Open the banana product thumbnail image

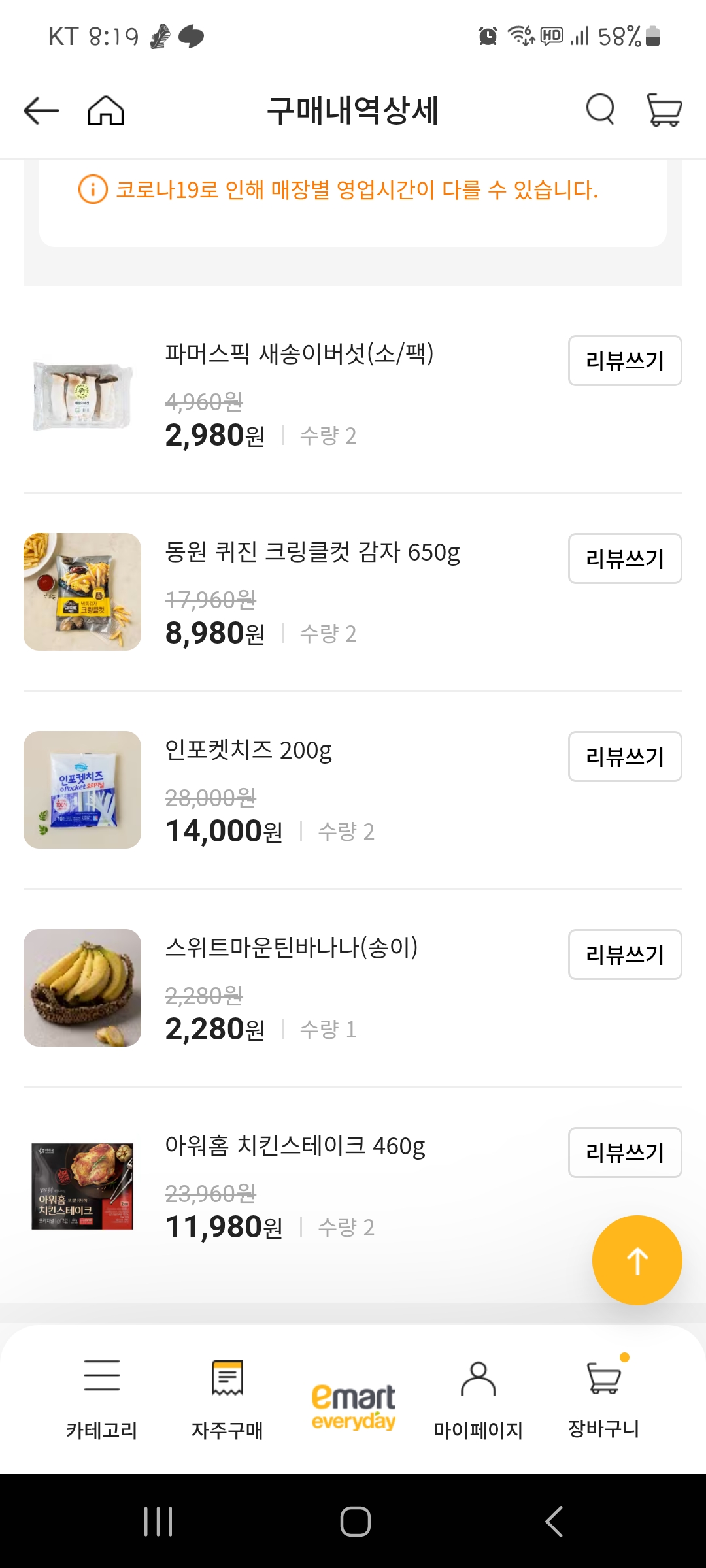(82, 987)
